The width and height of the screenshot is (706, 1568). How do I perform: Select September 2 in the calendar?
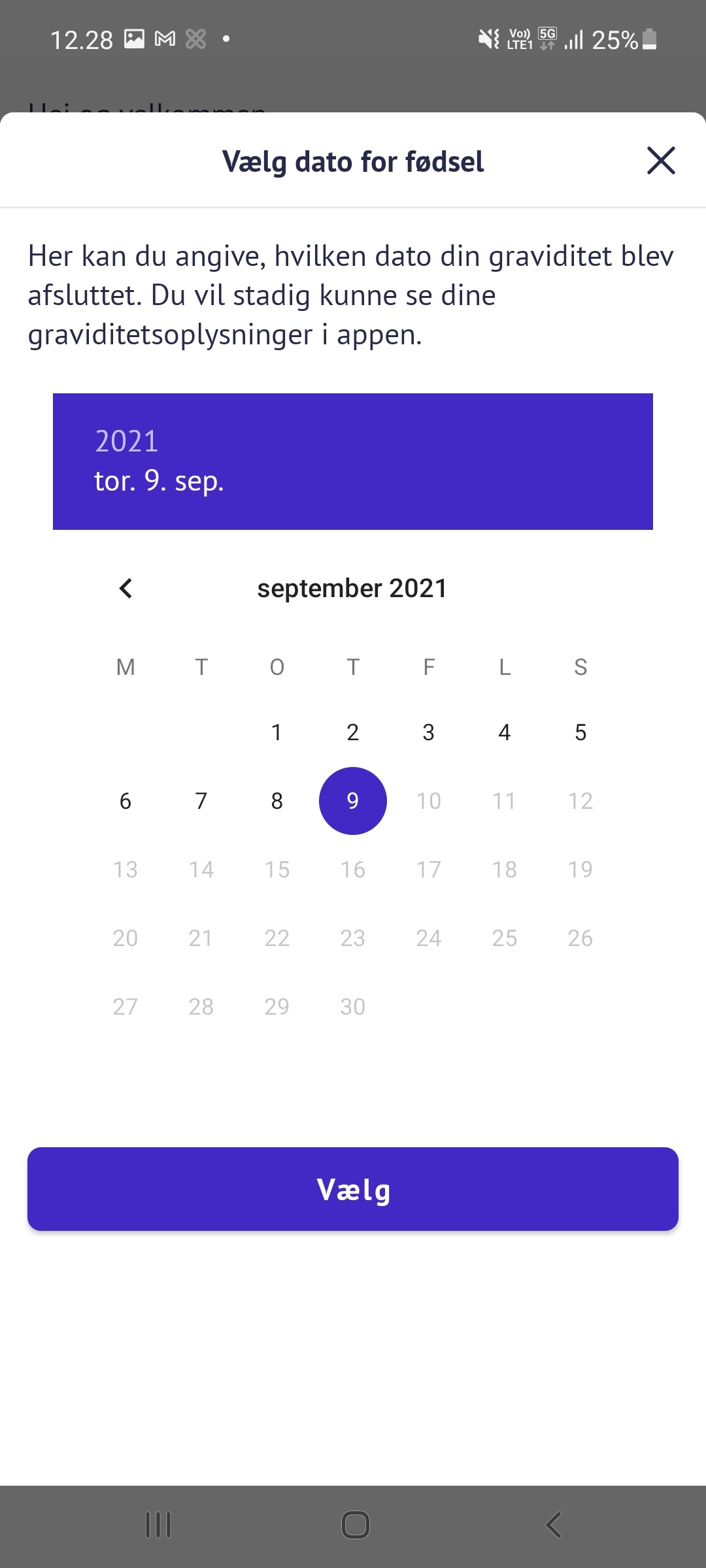click(x=353, y=732)
